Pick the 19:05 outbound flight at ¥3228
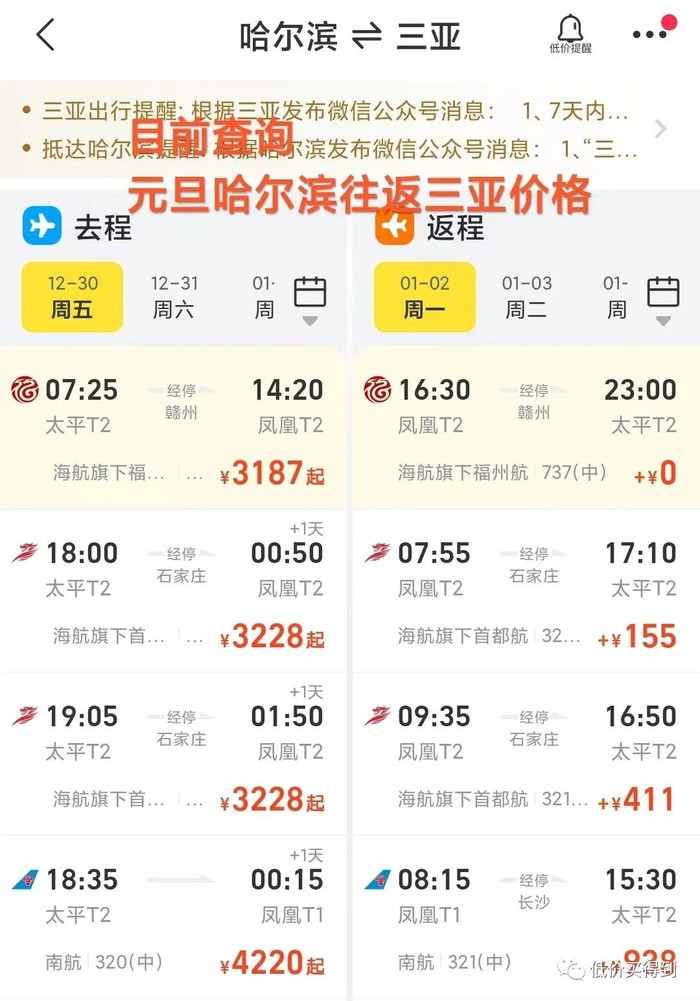 coord(173,756)
